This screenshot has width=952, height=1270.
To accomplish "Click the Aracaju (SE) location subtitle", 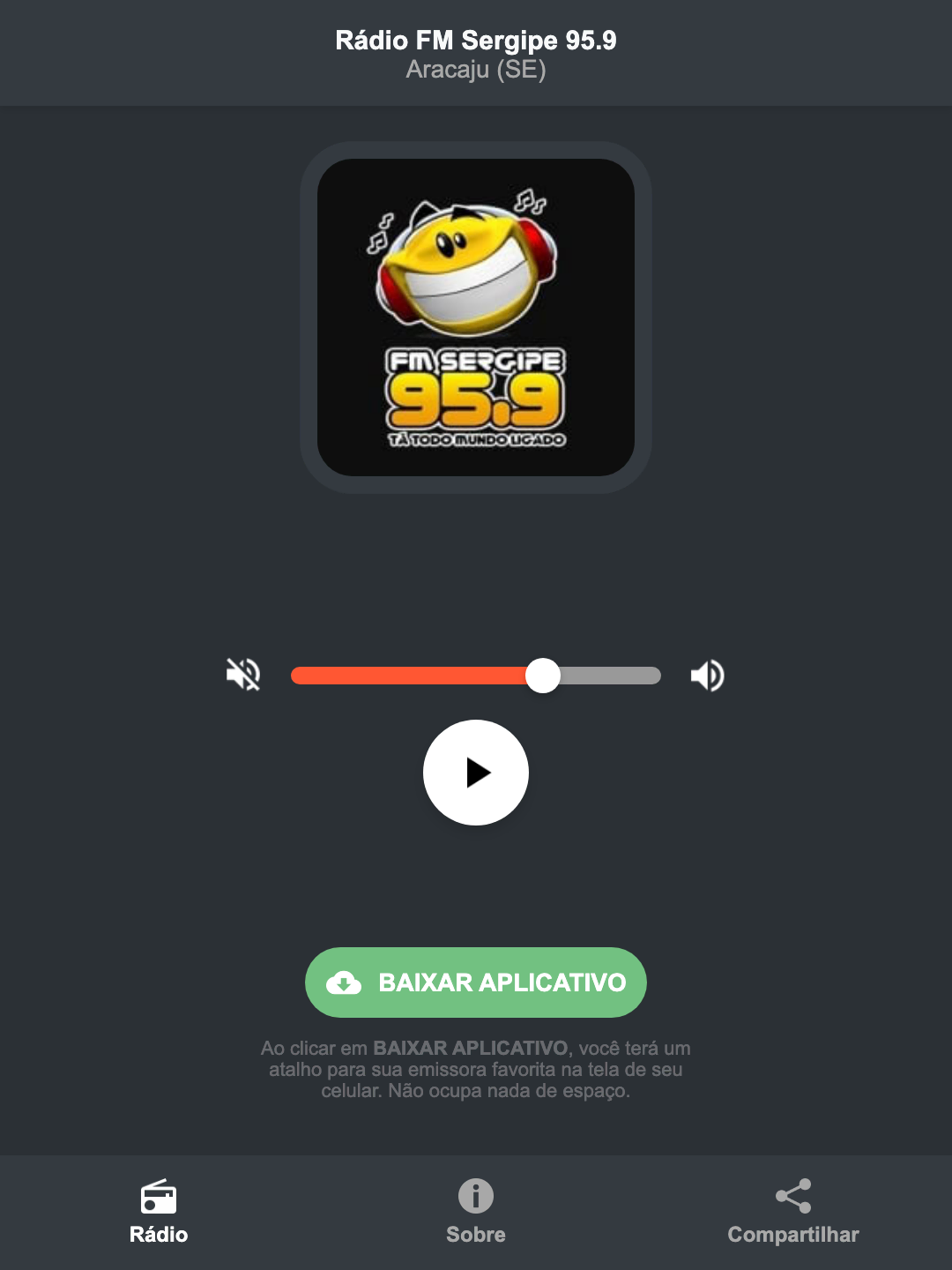I will pyautogui.click(x=475, y=70).
